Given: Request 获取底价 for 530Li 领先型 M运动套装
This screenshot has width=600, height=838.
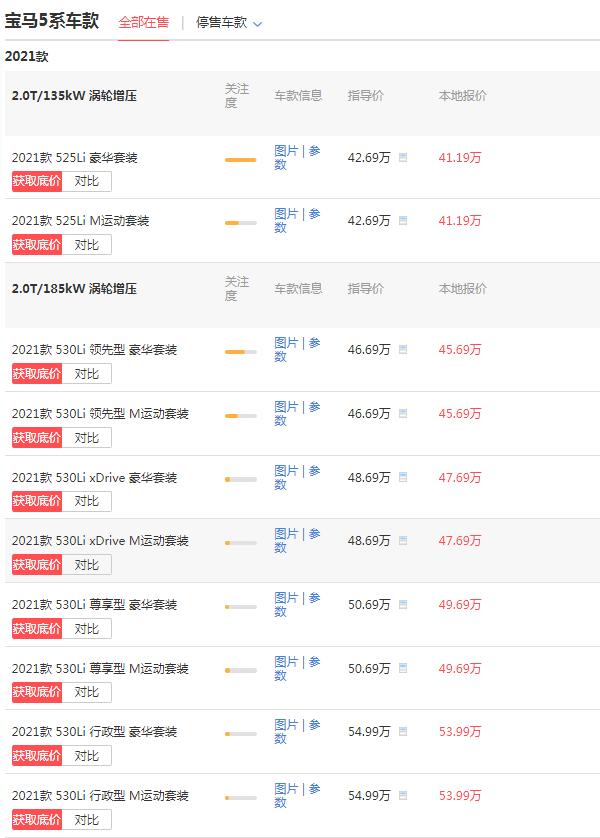Looking at the screenshot, I should 37,438.
